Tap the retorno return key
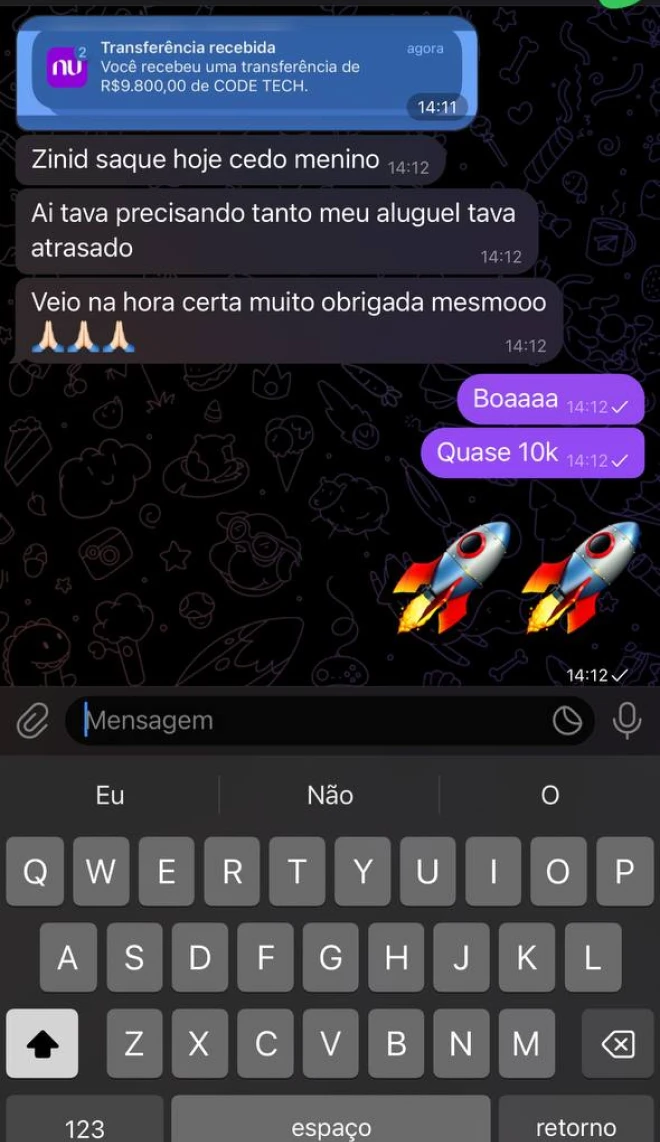This screenshot has height=1142, width=660. pos(576,1124)
